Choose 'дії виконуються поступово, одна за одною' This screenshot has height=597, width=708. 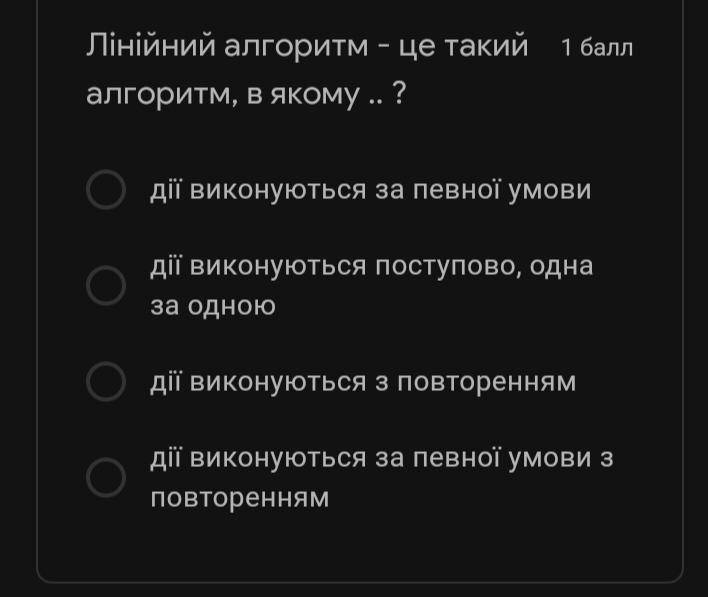tap(106, 286)
